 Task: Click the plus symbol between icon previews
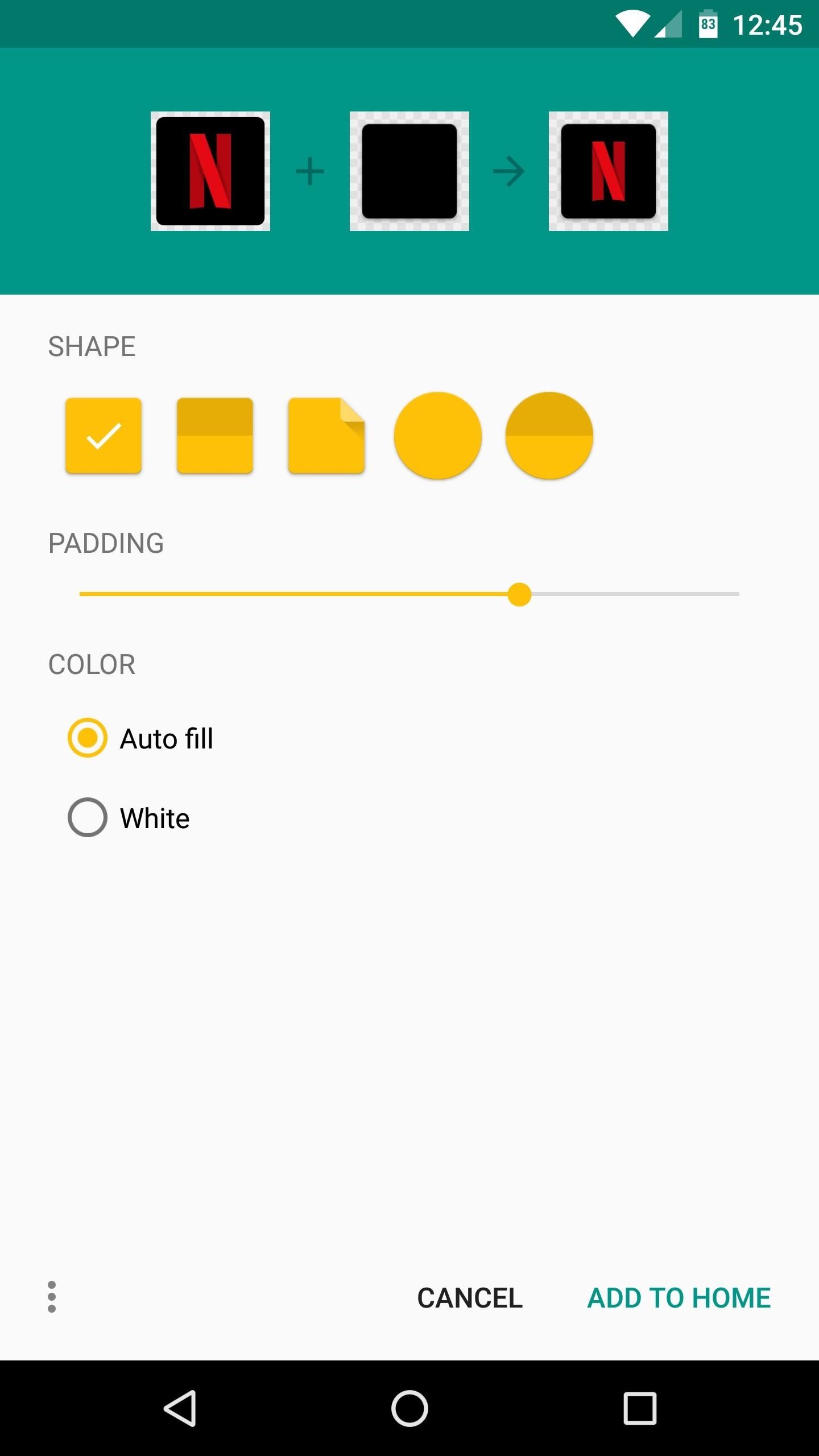310,171
